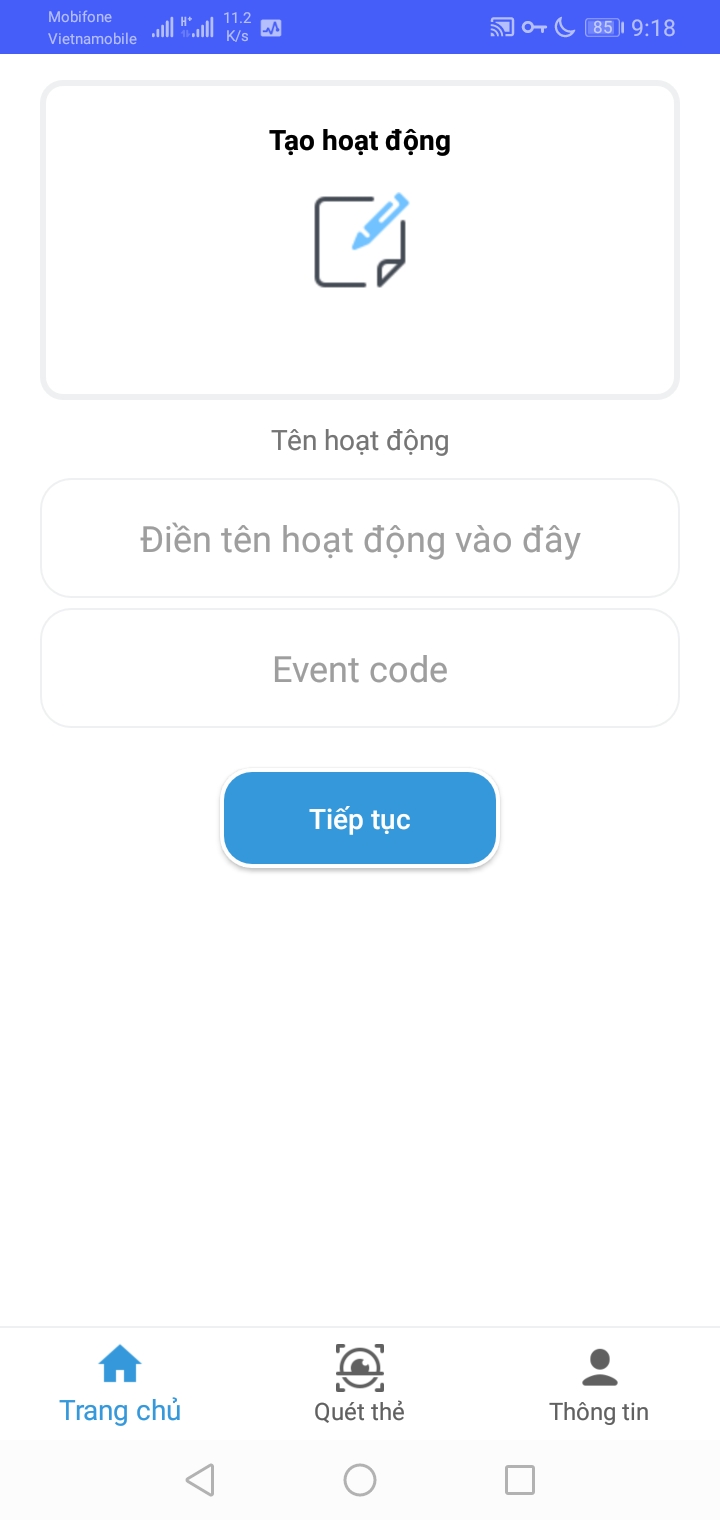Switch to the Trang chủ tab
This screenshot has height=1520, width=720.
[x=120, y=1385]
